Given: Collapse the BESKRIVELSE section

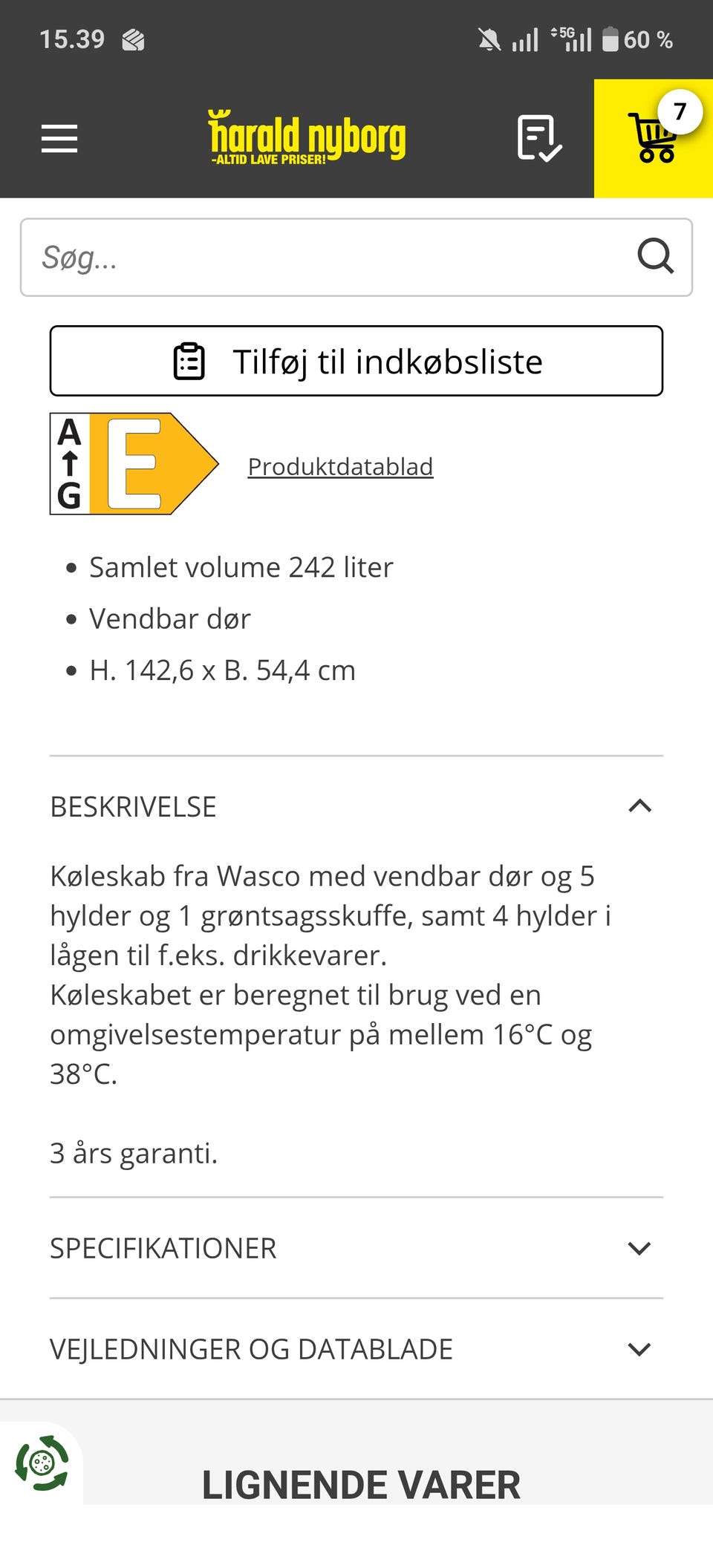Looking at the screenshot, I should click(x=640, y=806).
